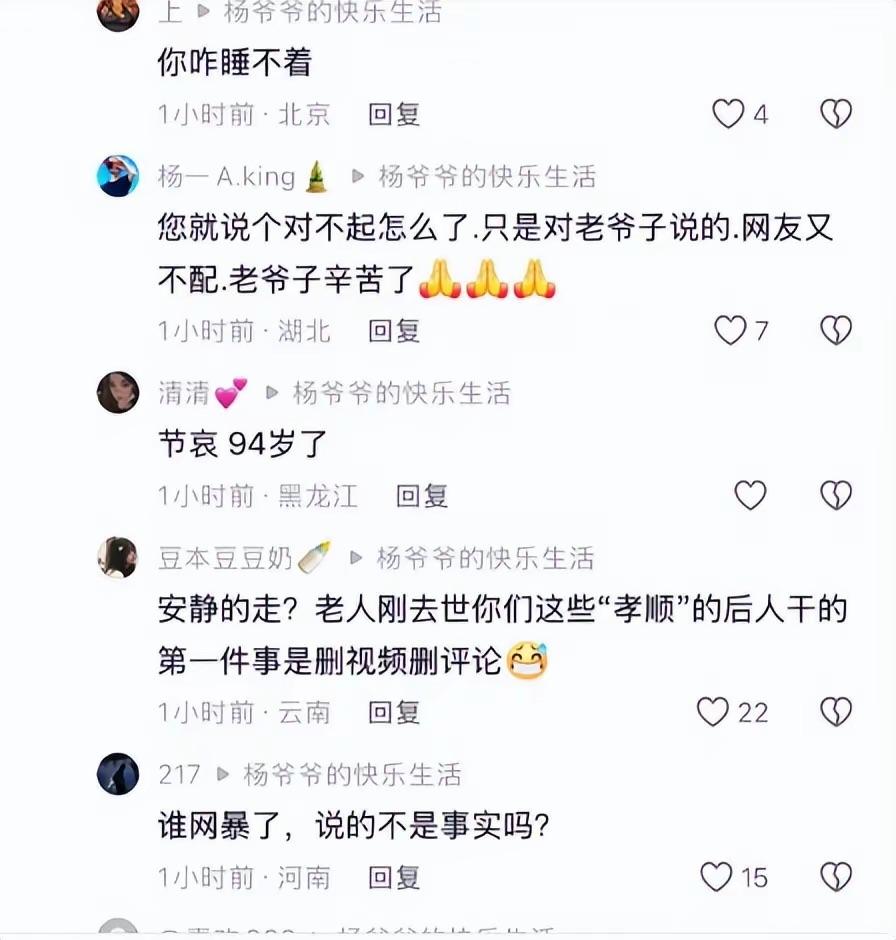Like 清清's comment 节哀 94岁了
This screenshot has width=896, height=940.
click(750, 495)
